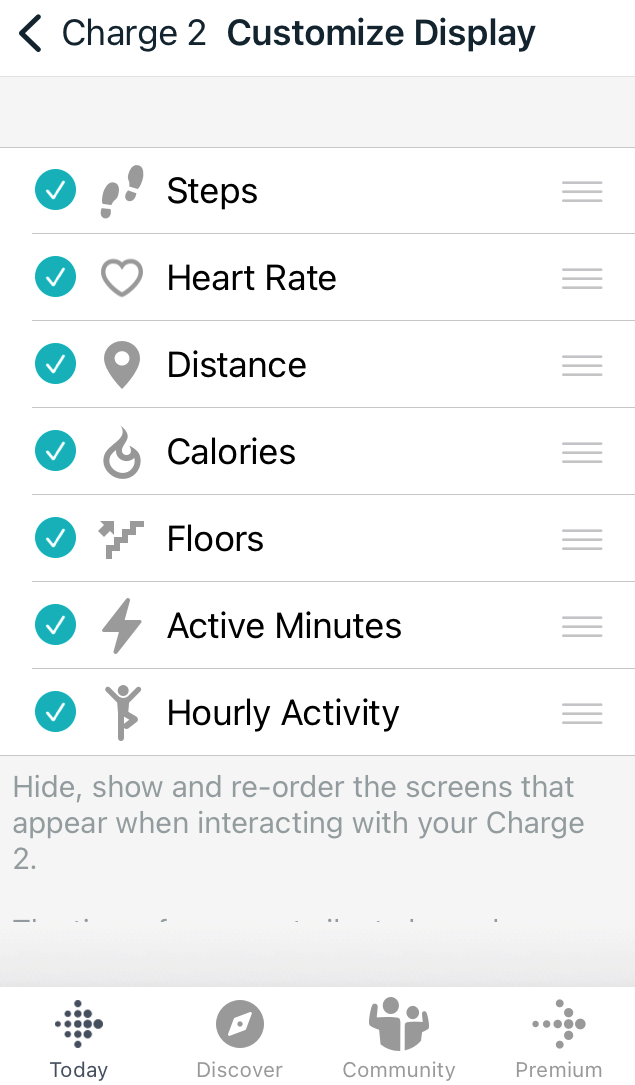Viewport: 635px width, 1085px height.
Task: View the Premium tab
Action: point(558,1039)
